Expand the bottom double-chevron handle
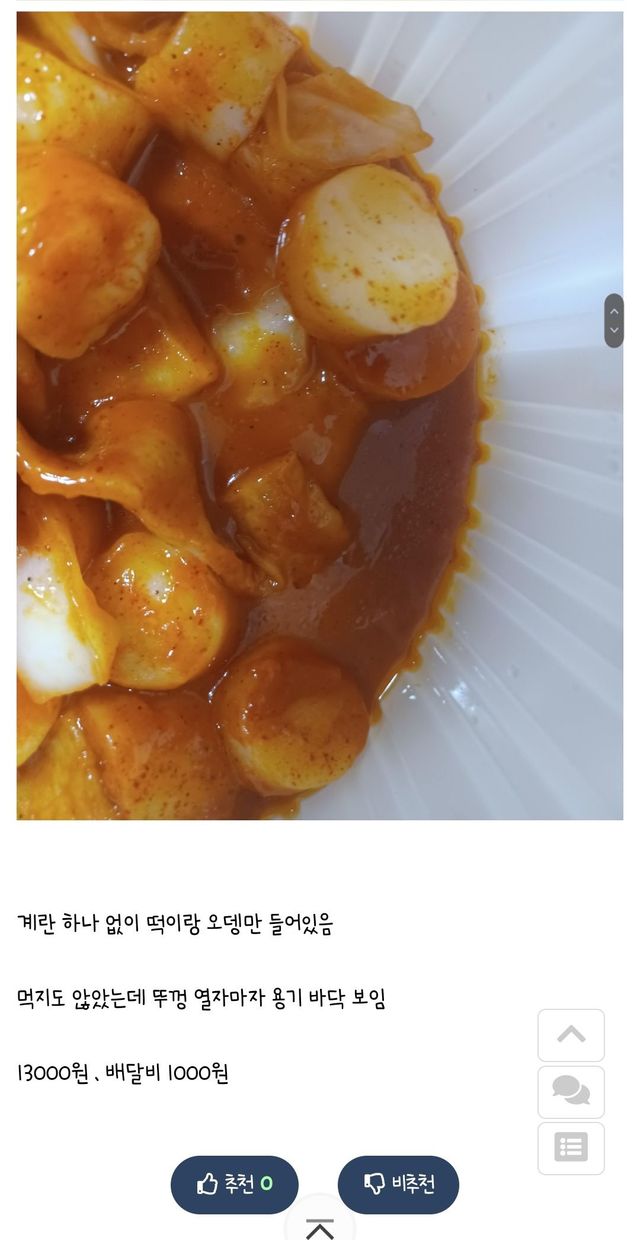Image resolution: width=640 pixels, height=1240 pixels. point(320,1226)
